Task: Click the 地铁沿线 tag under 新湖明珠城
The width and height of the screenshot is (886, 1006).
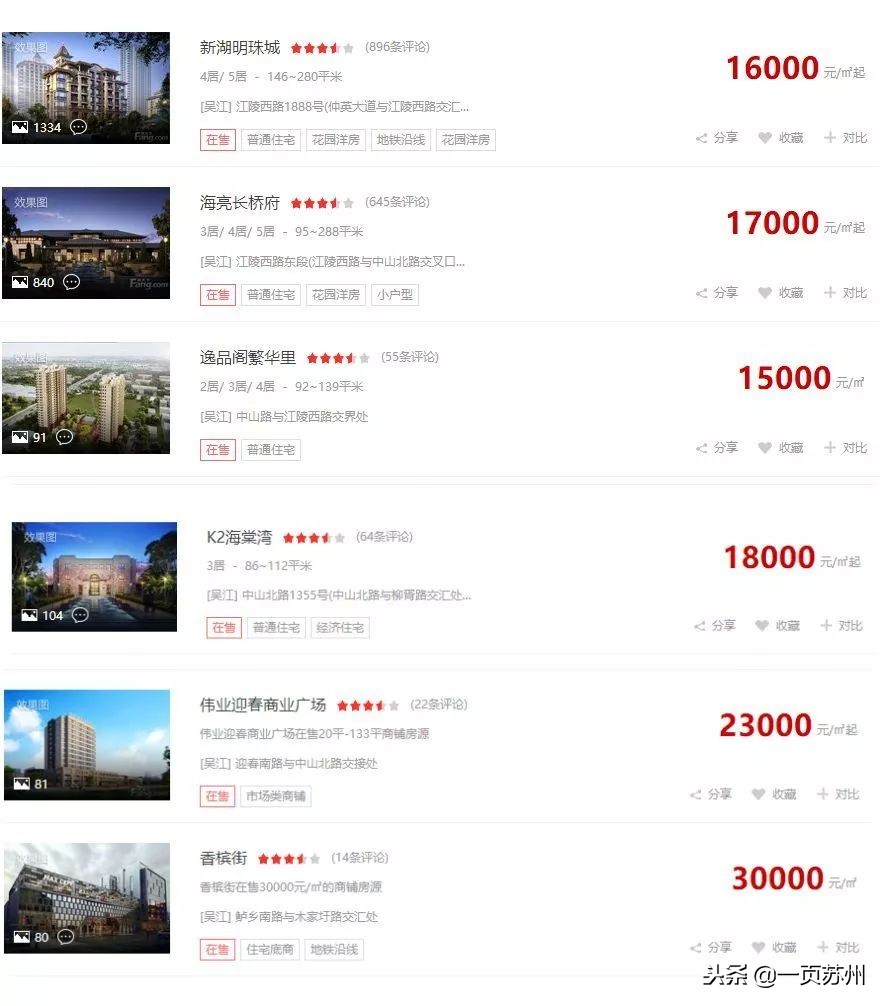Action: click(400, 140)
